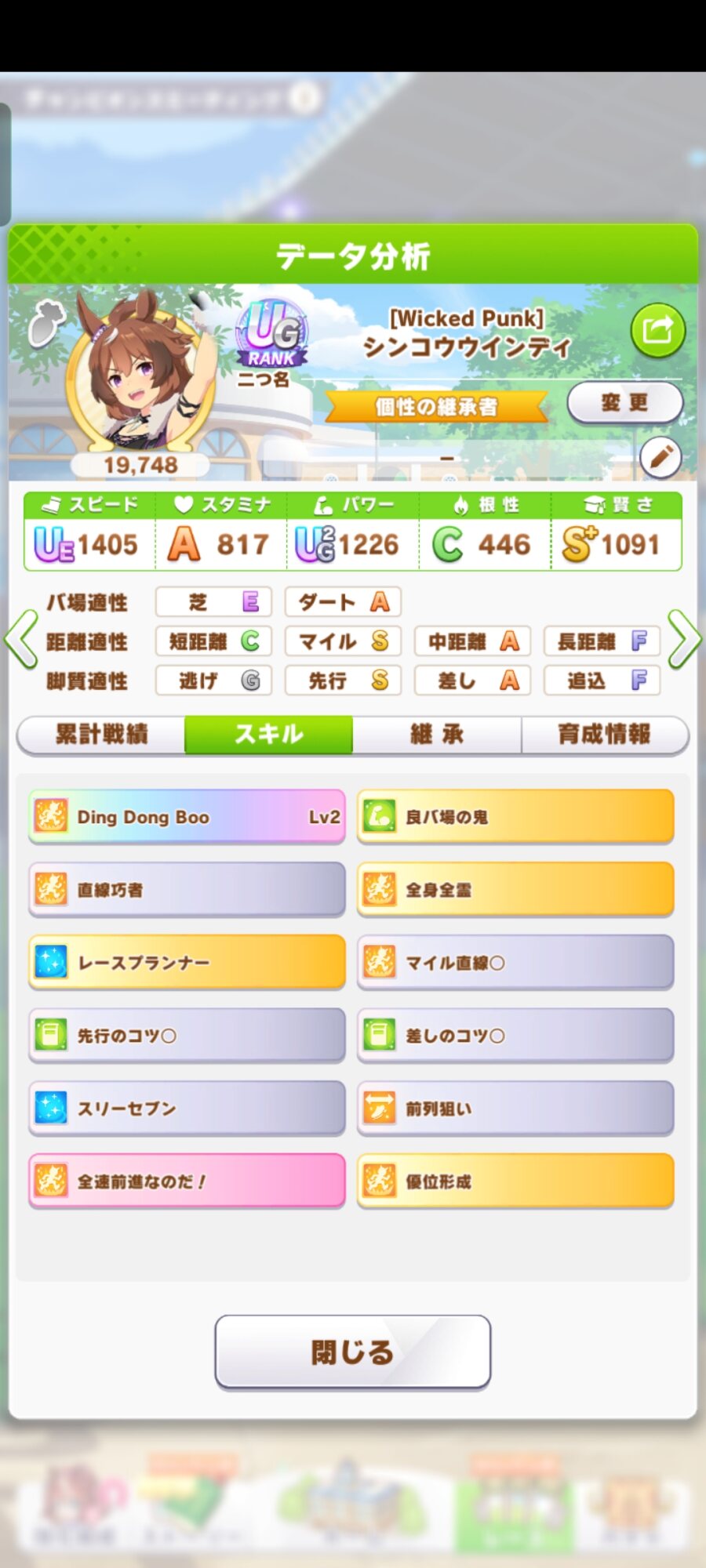Image resolution: width=706 pixels, height=1568 pixels.
Task: Tap the 変更 button
Action: click(x=624, y=403)
